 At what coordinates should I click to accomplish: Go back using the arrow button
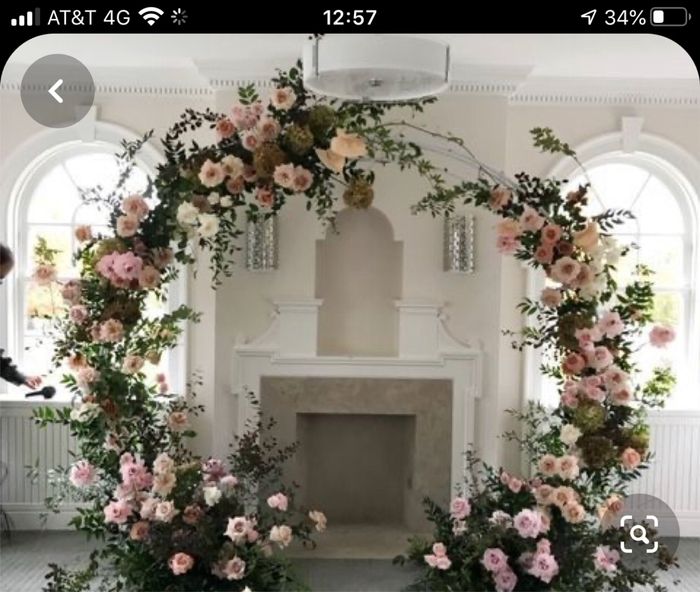pos(57,91)
